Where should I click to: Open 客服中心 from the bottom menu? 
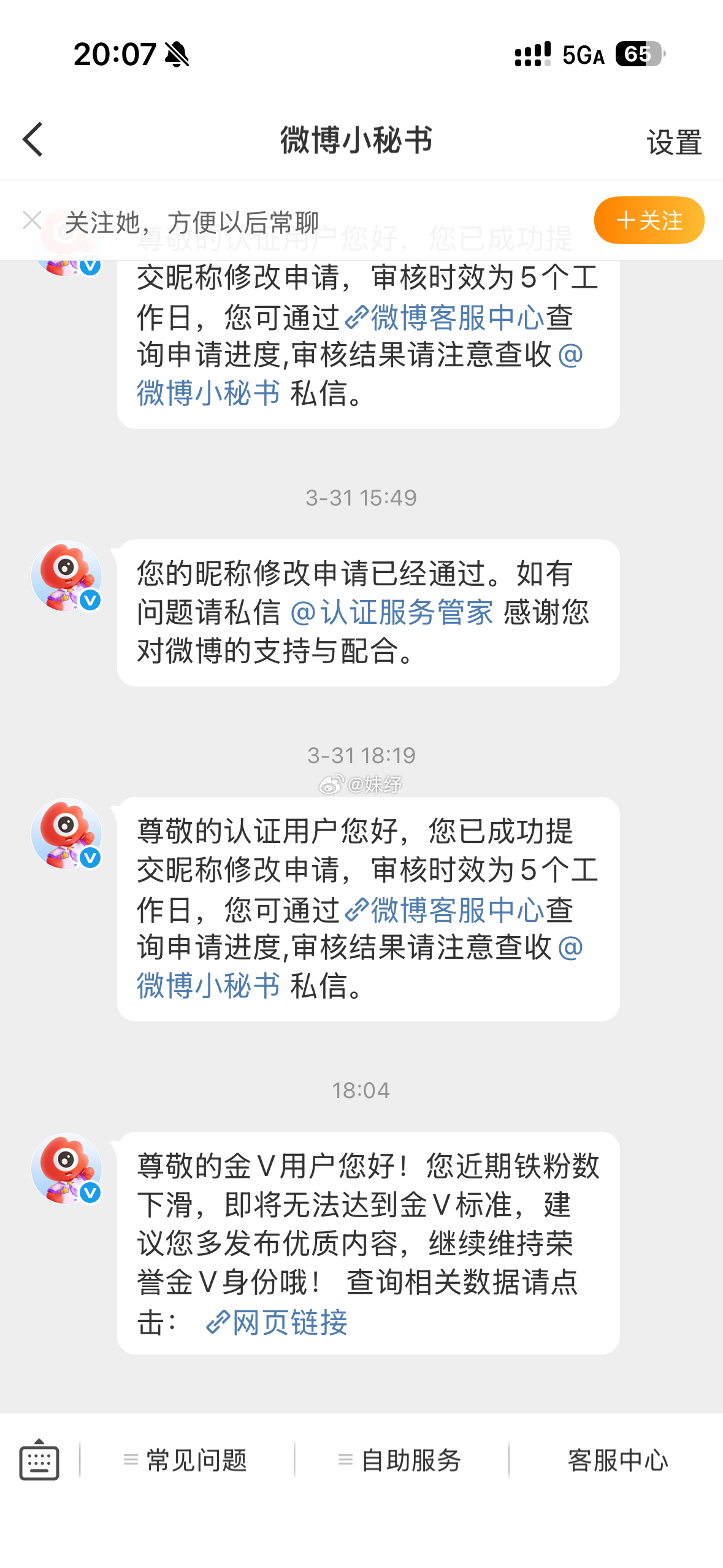point(618,1461)
